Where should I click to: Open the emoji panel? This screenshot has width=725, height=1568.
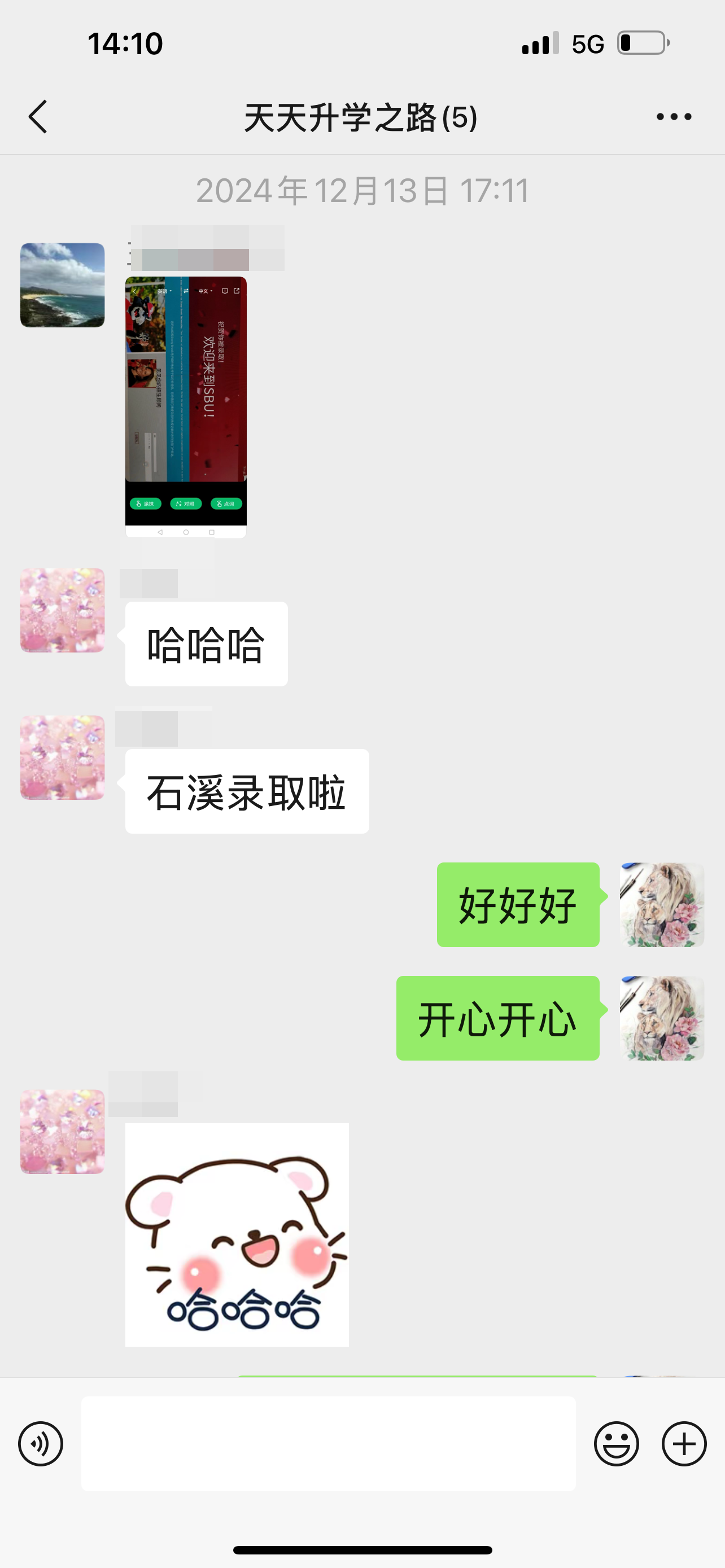[616, 1444]
